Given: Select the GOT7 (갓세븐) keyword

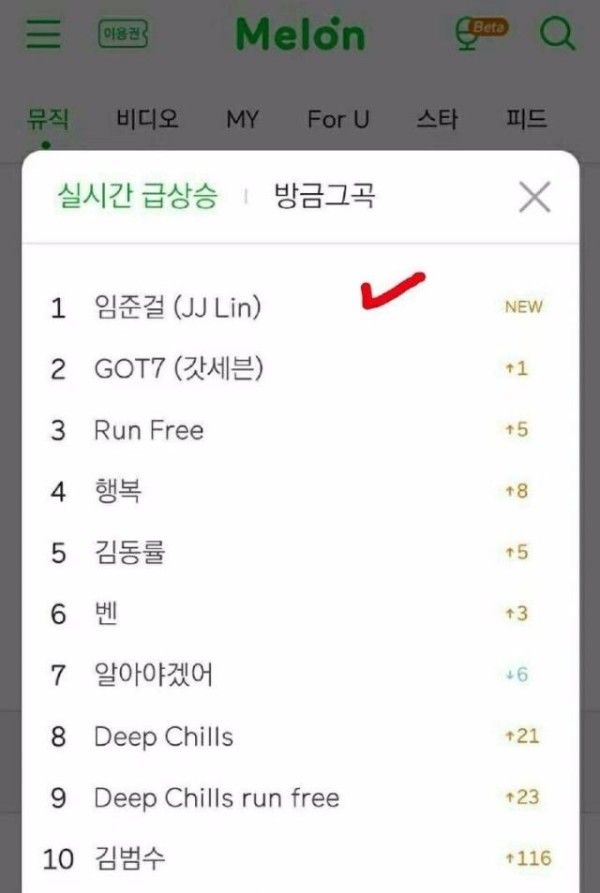Looking at the screenshot, I should point(178,369).
